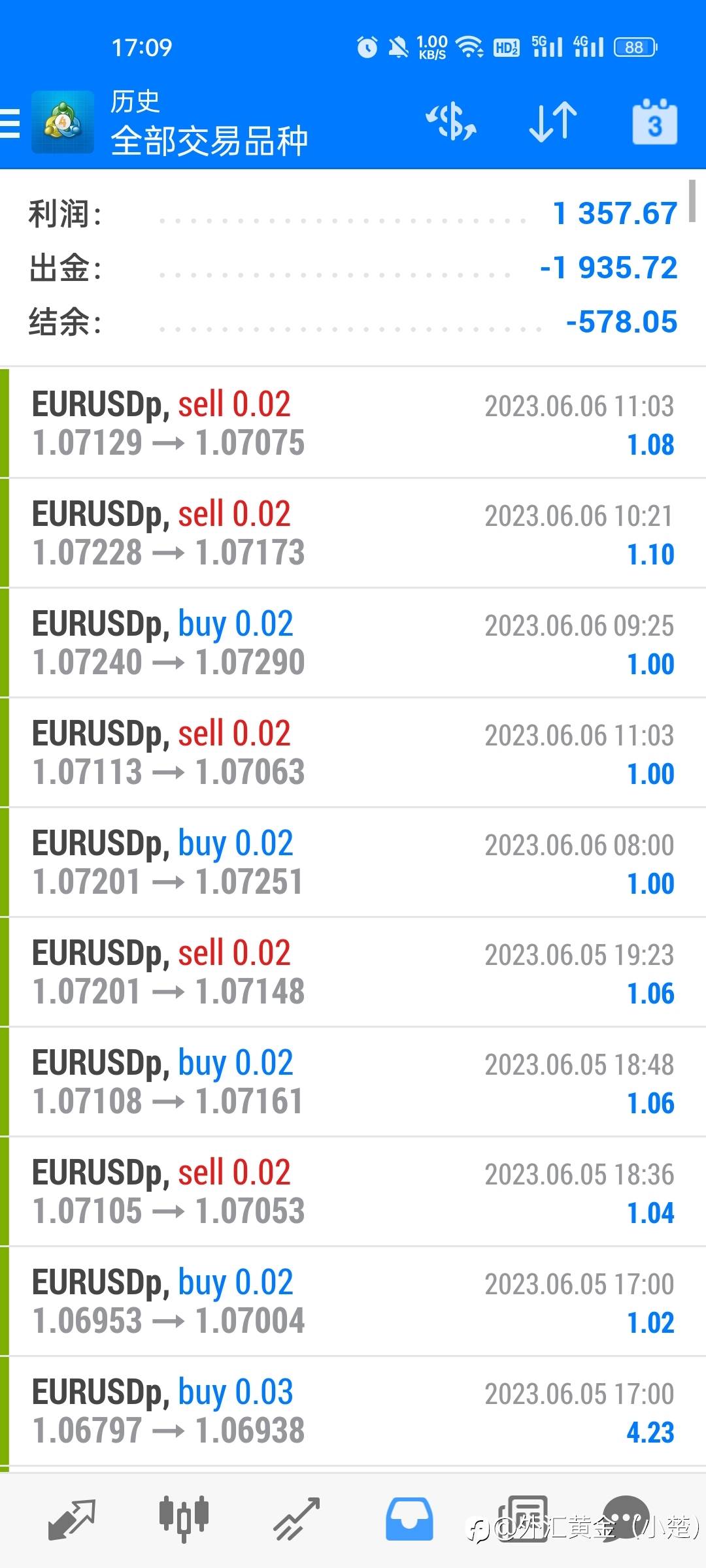Open sell trade 1.07129 to 1.07075
Image resolution: width=706 pixels, height=1568 pixels.
(353, 423)
